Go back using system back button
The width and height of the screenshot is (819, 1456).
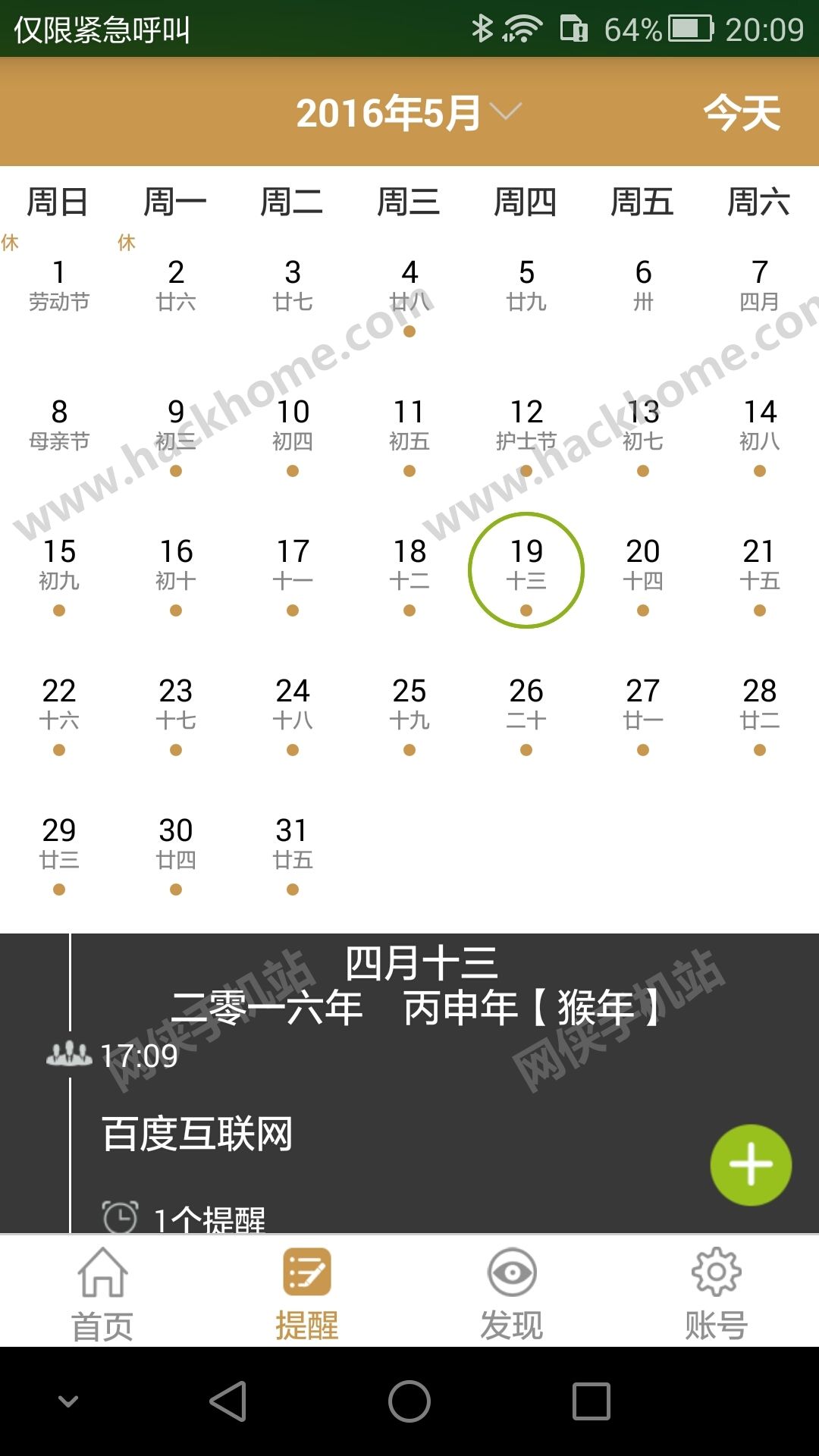click(x=227, y=1401)
